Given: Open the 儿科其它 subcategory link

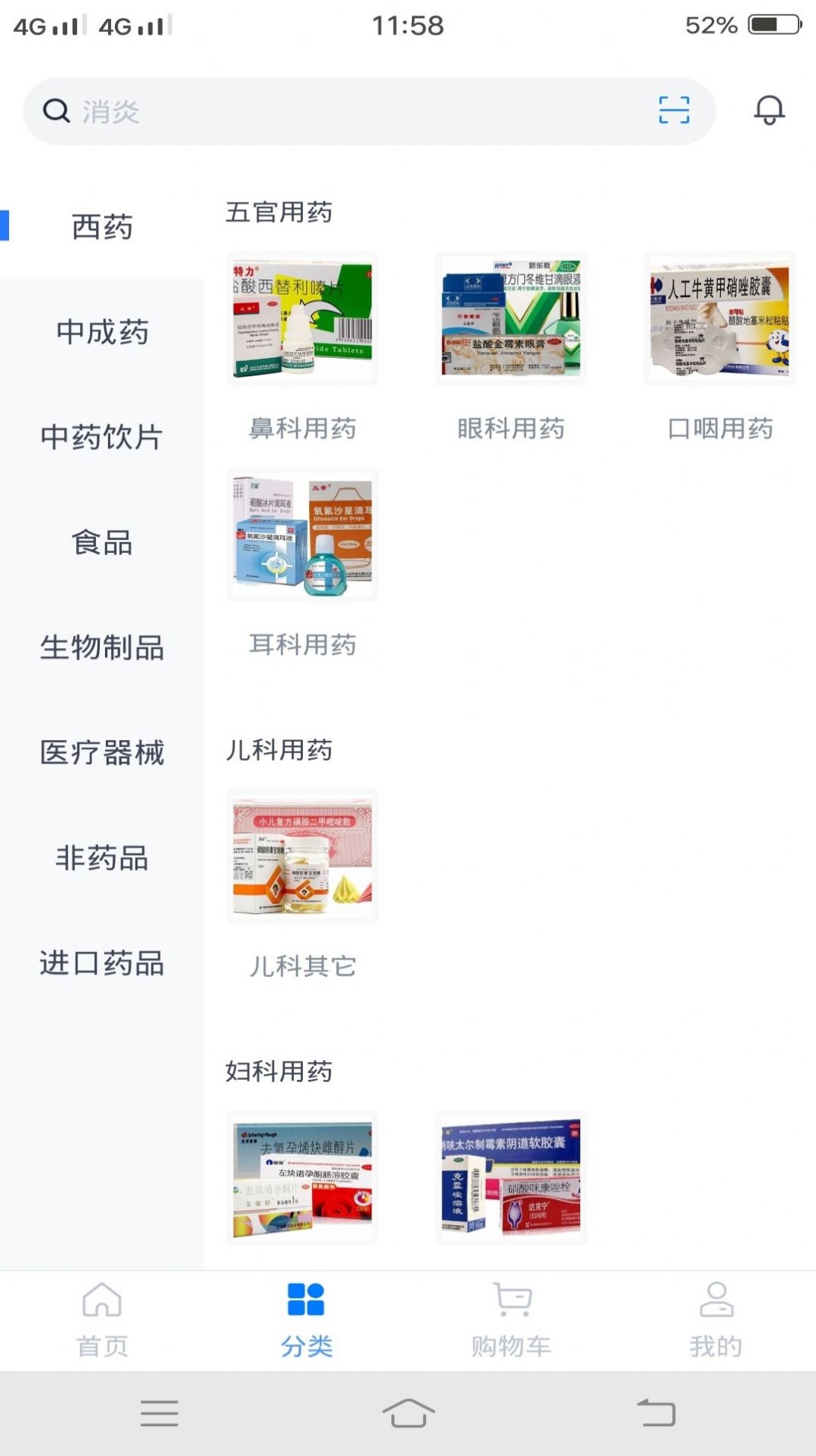Looking at the screenshot, I should coord(302,967).
